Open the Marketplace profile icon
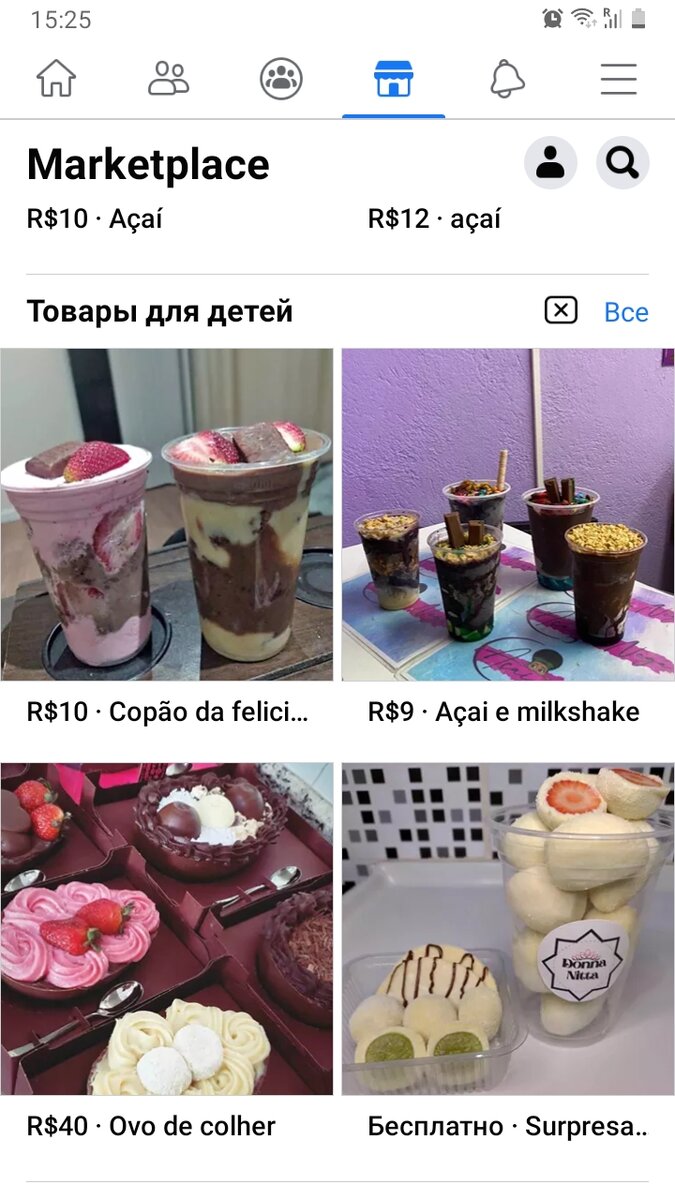This screenshot has height=1200, width=675. click(550, 163)
